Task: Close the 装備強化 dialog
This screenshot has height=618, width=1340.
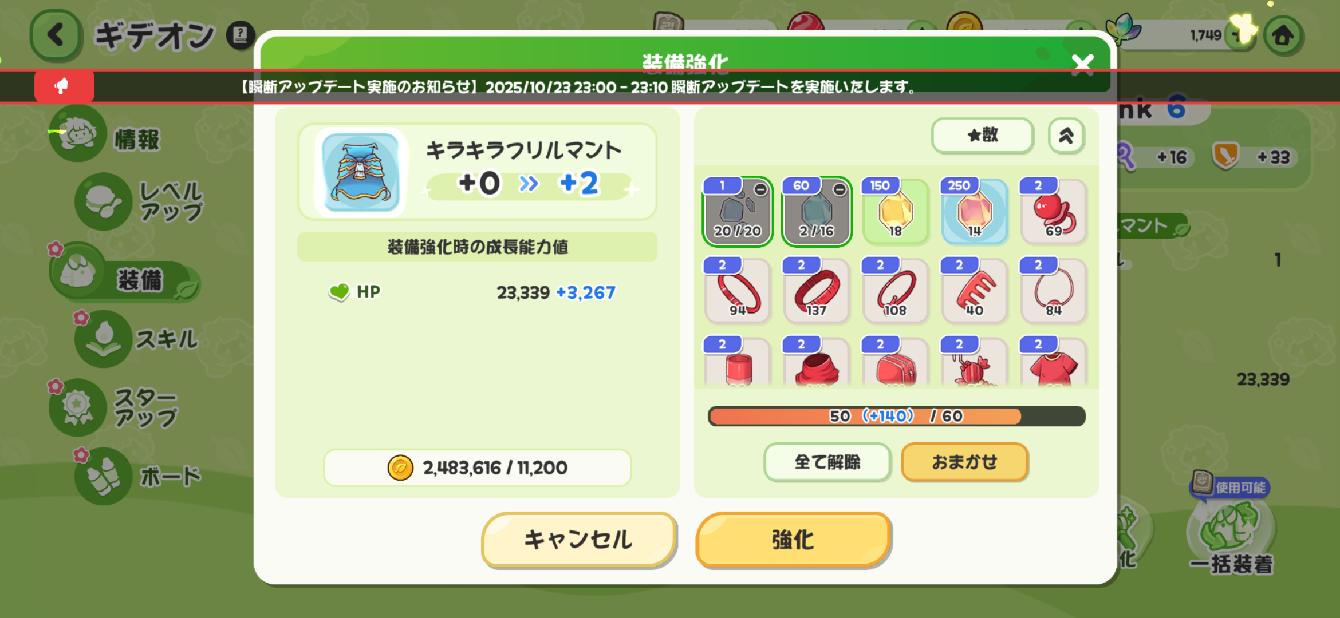Action: 1082,66
